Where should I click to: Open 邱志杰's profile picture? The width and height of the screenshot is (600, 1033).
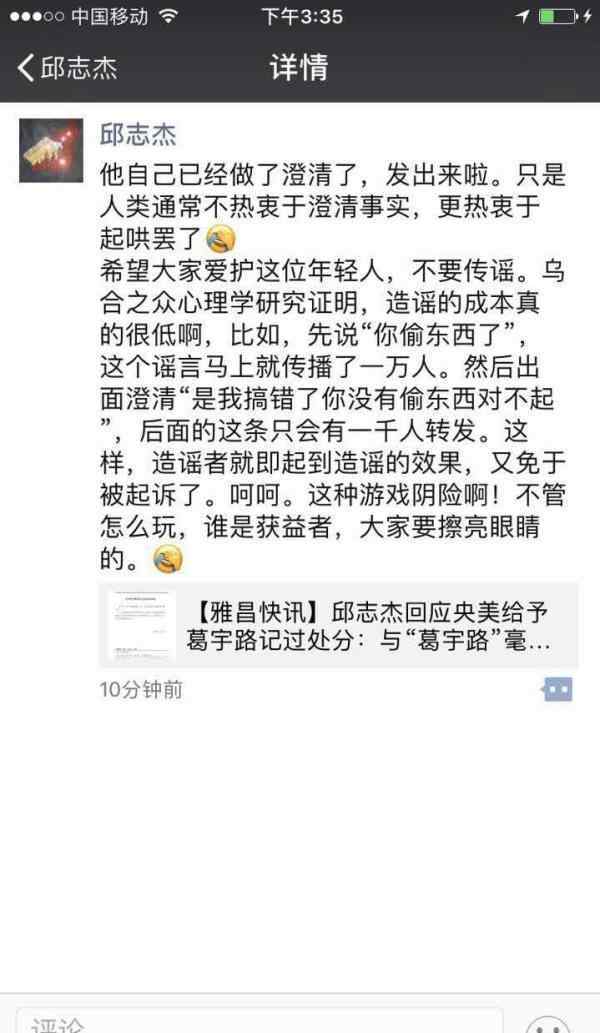click(x=51, y=151)
